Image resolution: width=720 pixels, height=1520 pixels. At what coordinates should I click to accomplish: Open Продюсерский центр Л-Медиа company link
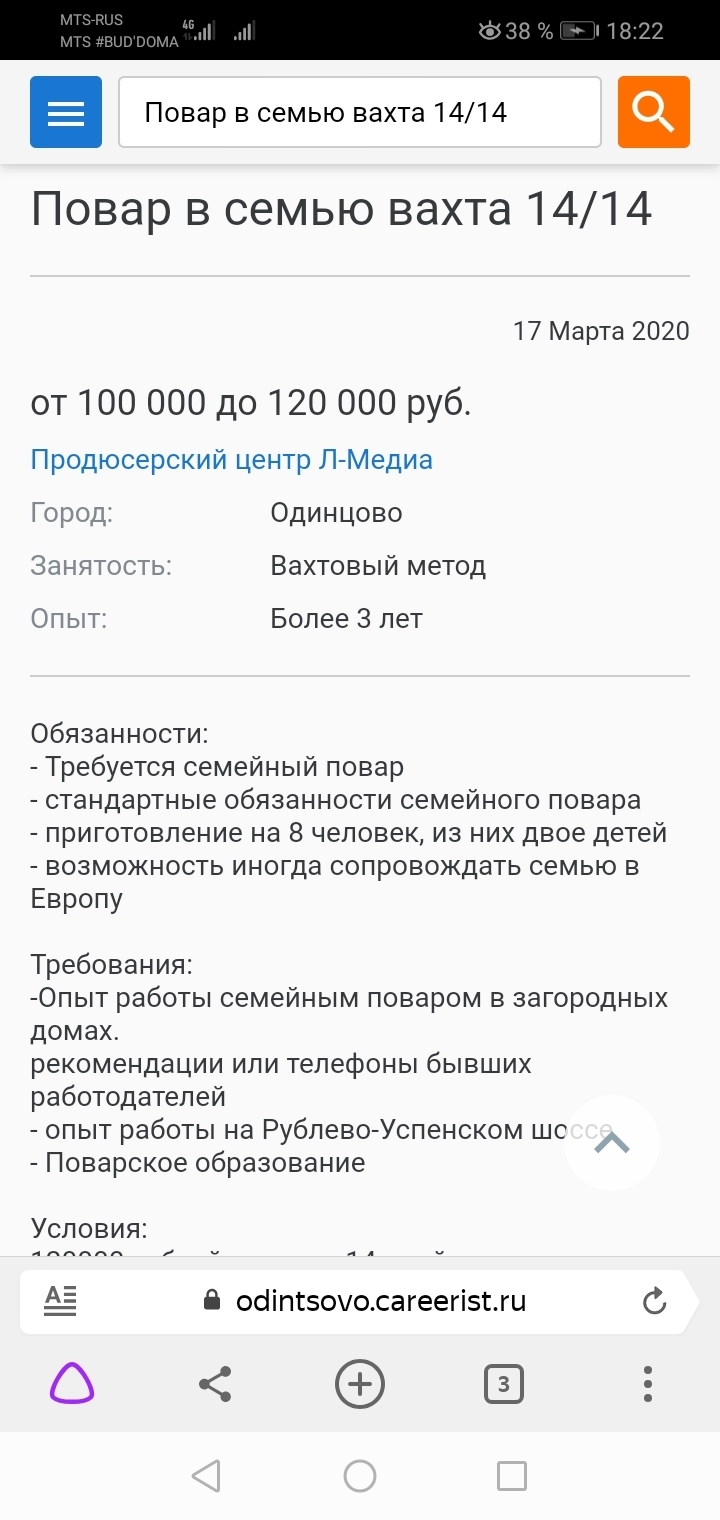tap(231, 460)
